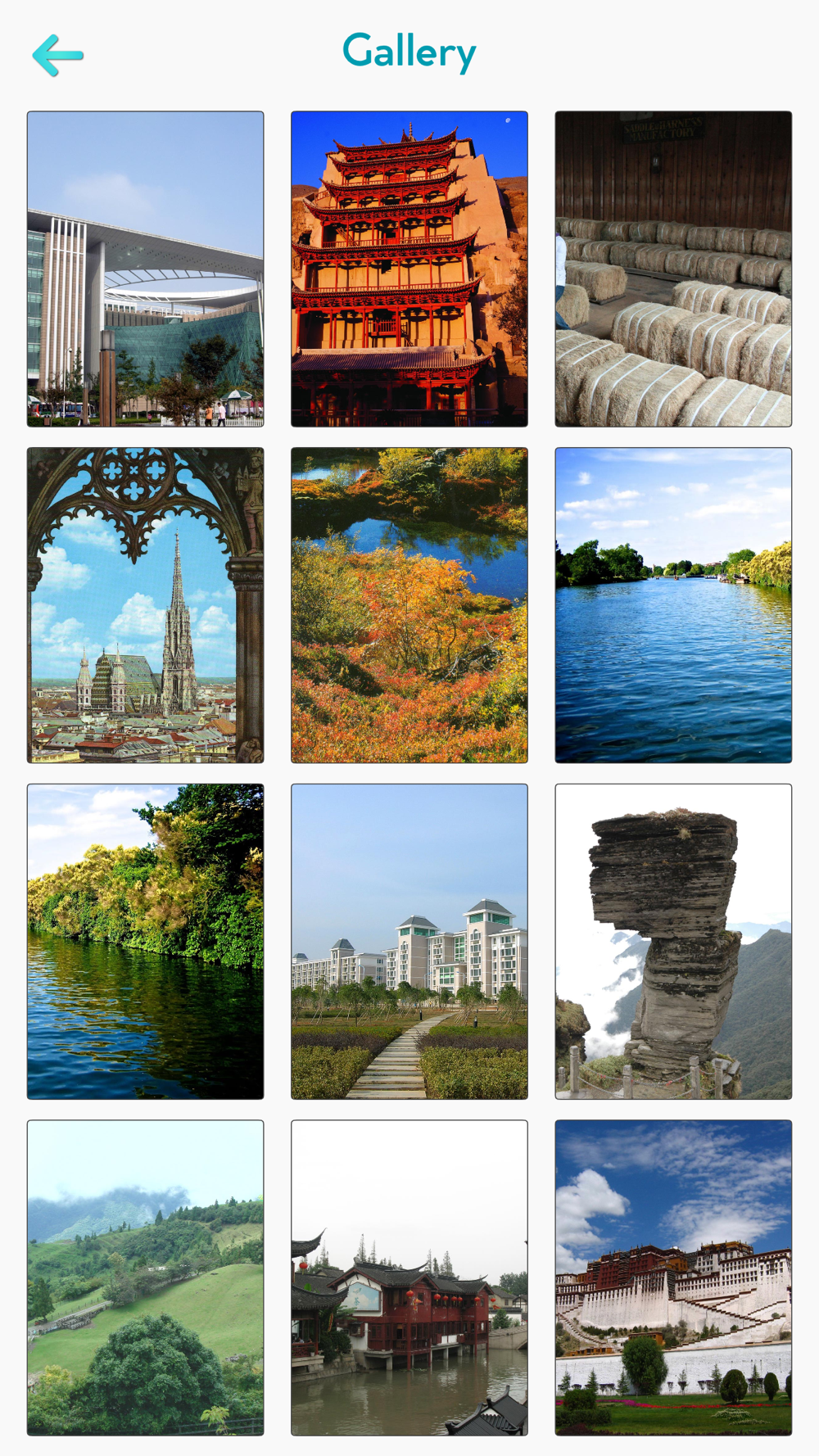
Task: View the green rolling hills photo
Action: coord(146,1277)
